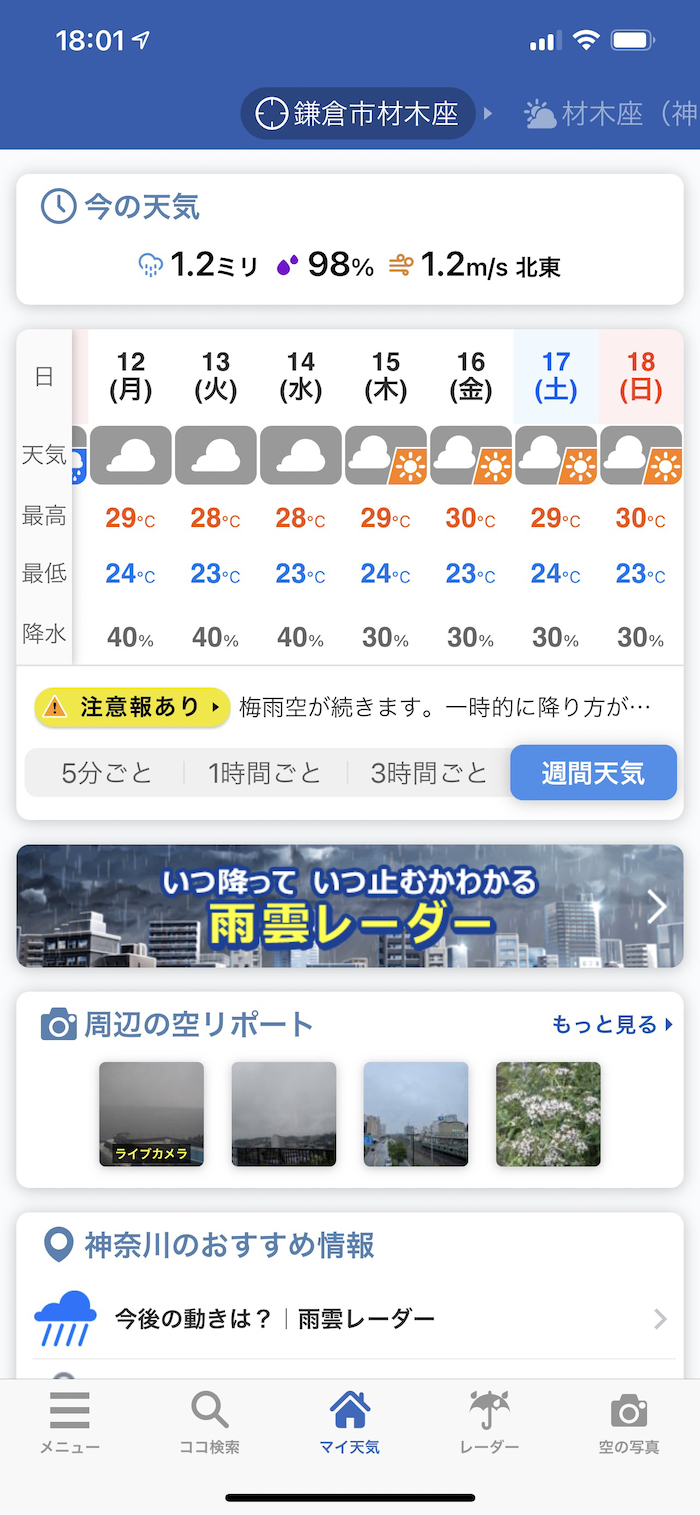Screen dimensions: 700x1515
Task: Select the 鎌倉市材木座 current location chip
Action: (357, 114)
